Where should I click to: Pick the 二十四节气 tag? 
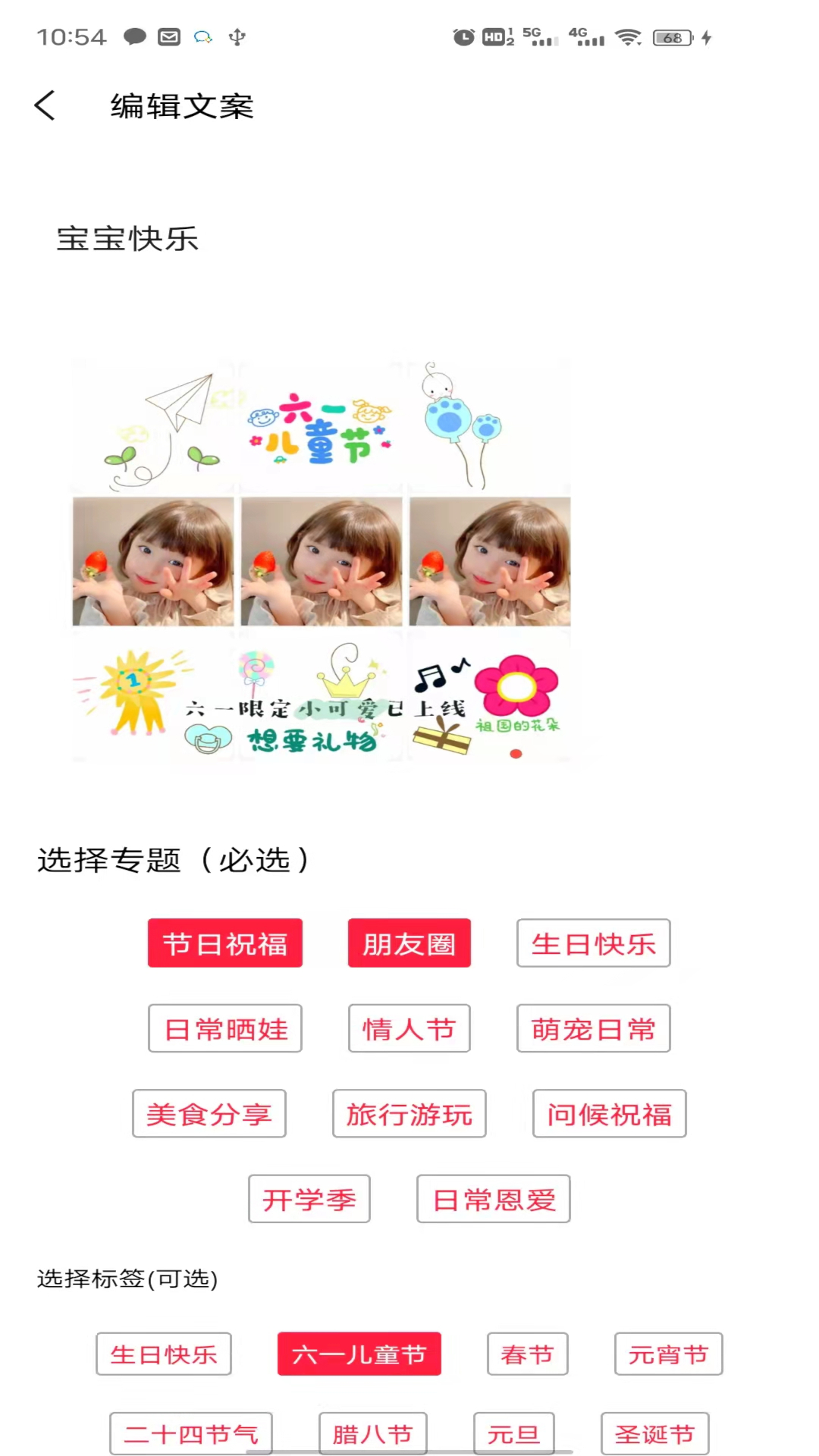[x=190, y=1432]
